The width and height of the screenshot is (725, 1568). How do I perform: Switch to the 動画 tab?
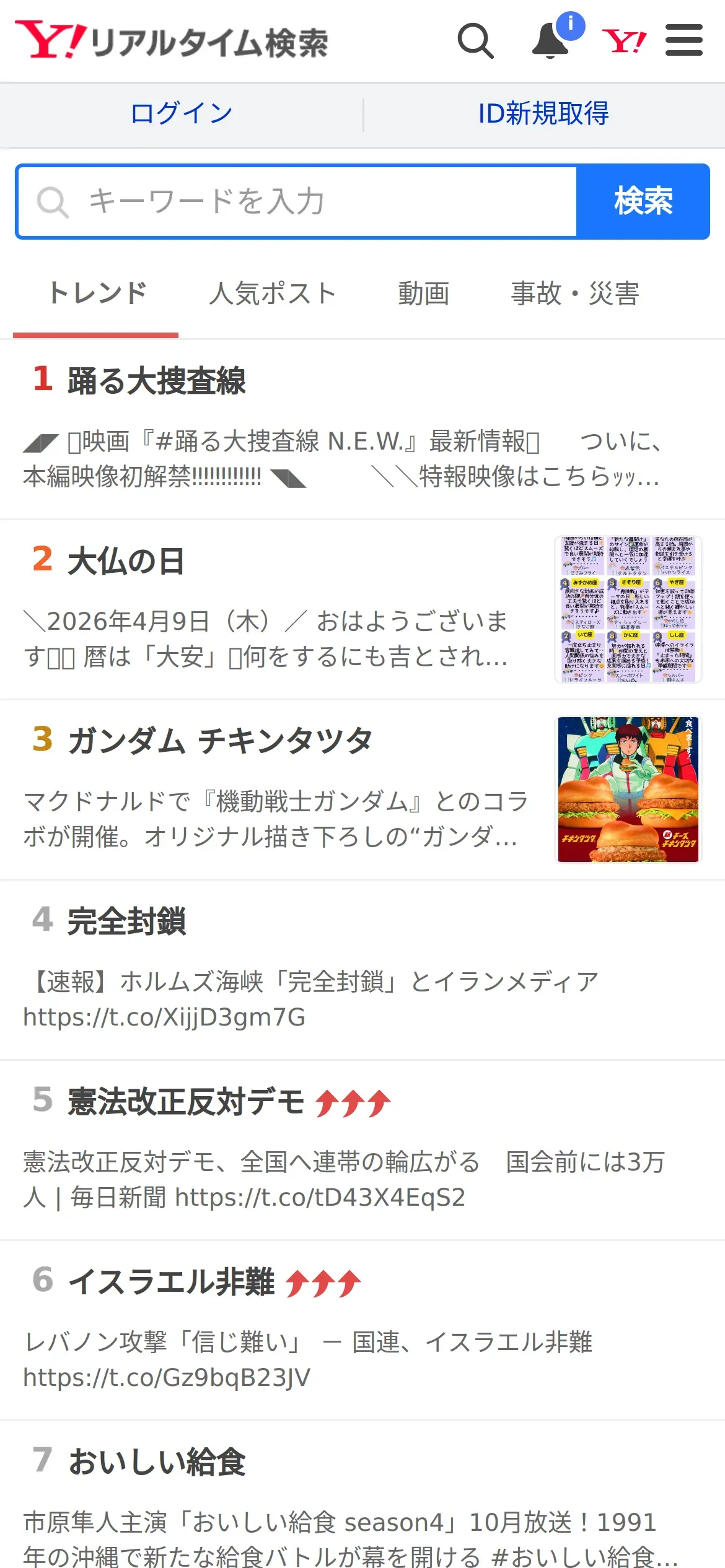tap(423, 294)
